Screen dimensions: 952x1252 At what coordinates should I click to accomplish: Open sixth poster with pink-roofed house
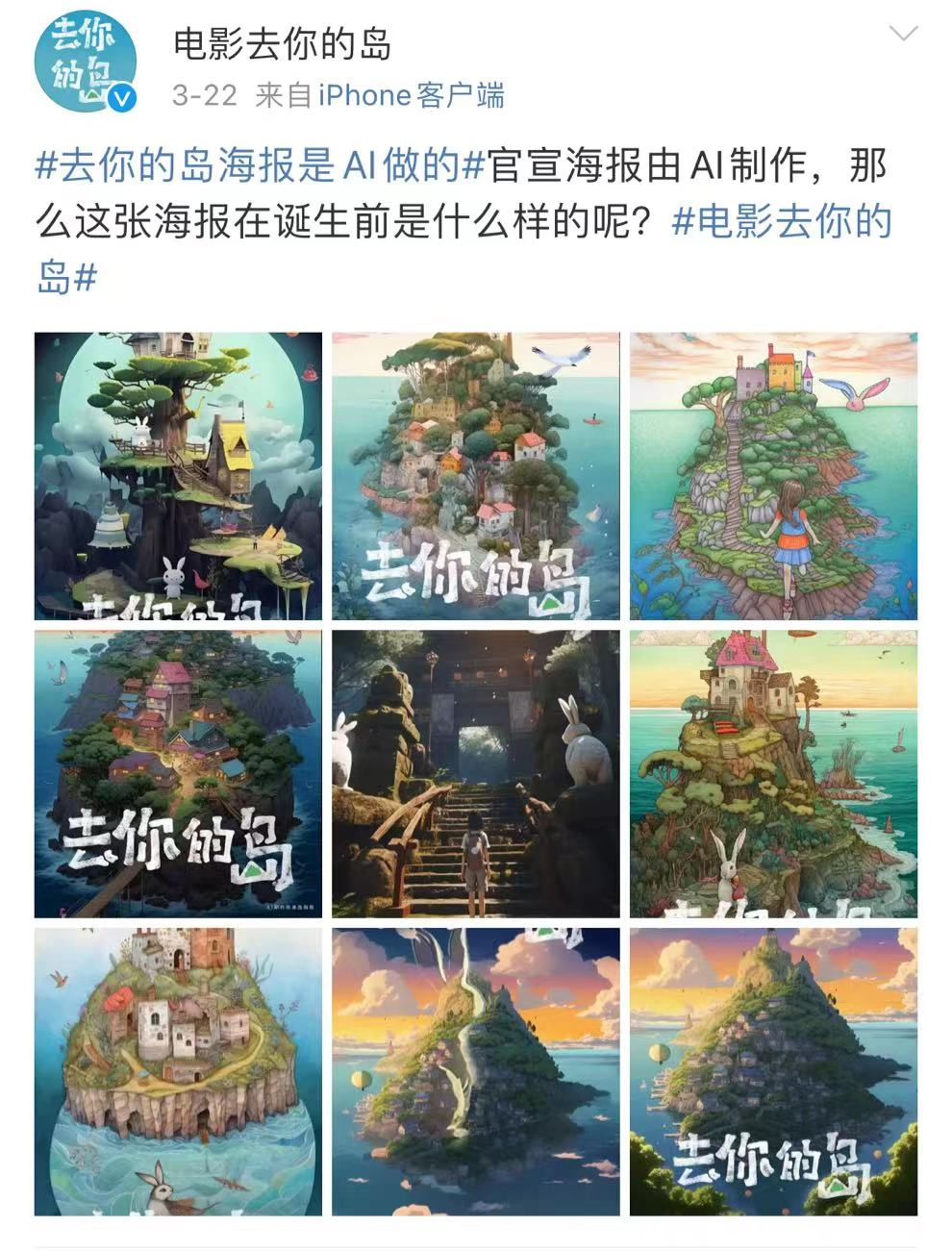coord(773,774)
